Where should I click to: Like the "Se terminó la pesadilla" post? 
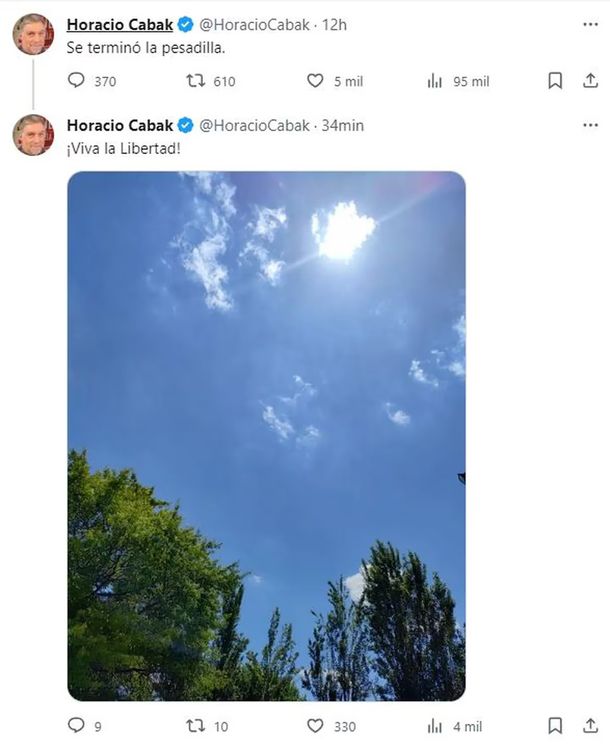pos(315,81)
